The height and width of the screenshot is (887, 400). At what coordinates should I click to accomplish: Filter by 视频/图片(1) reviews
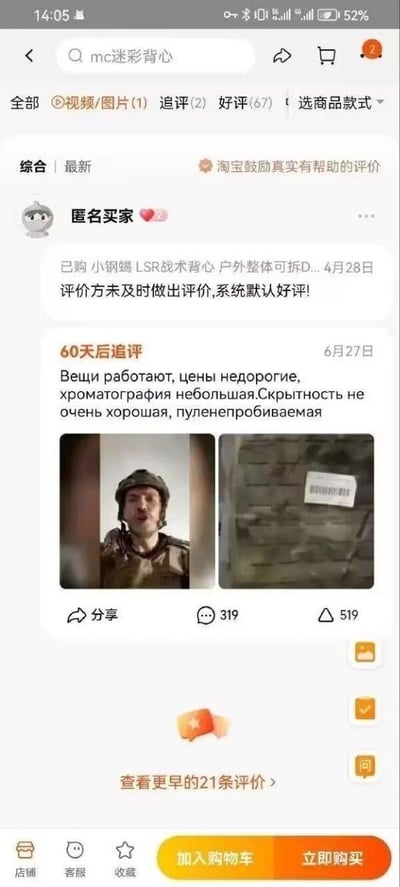click(99, 103)
